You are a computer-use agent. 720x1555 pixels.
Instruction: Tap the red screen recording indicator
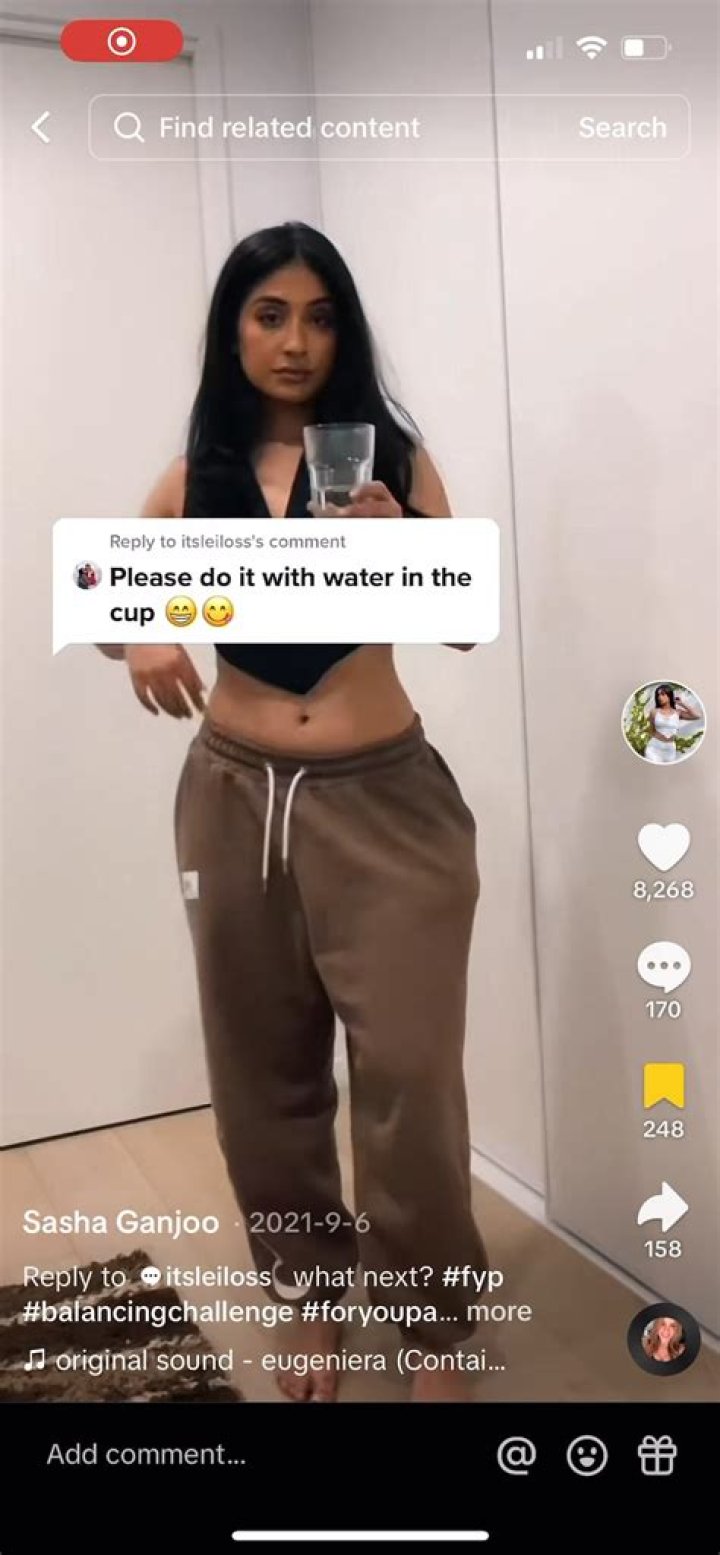tap(122, 41)
